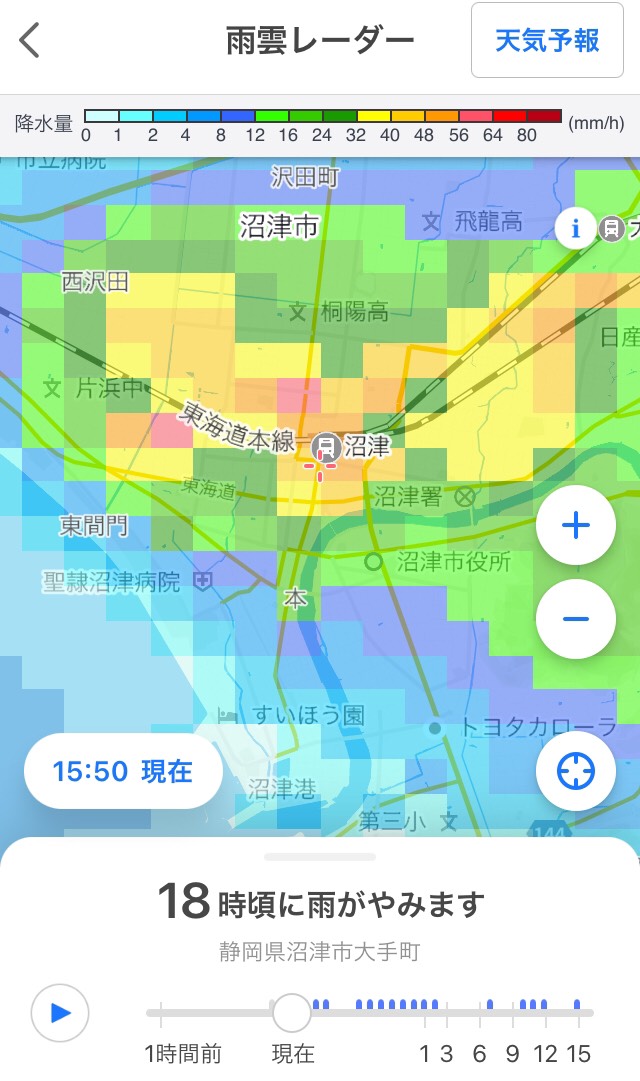Go back using the top-left arrow
This screenshot has height=1081, width=640.
[x=30, y=41]
